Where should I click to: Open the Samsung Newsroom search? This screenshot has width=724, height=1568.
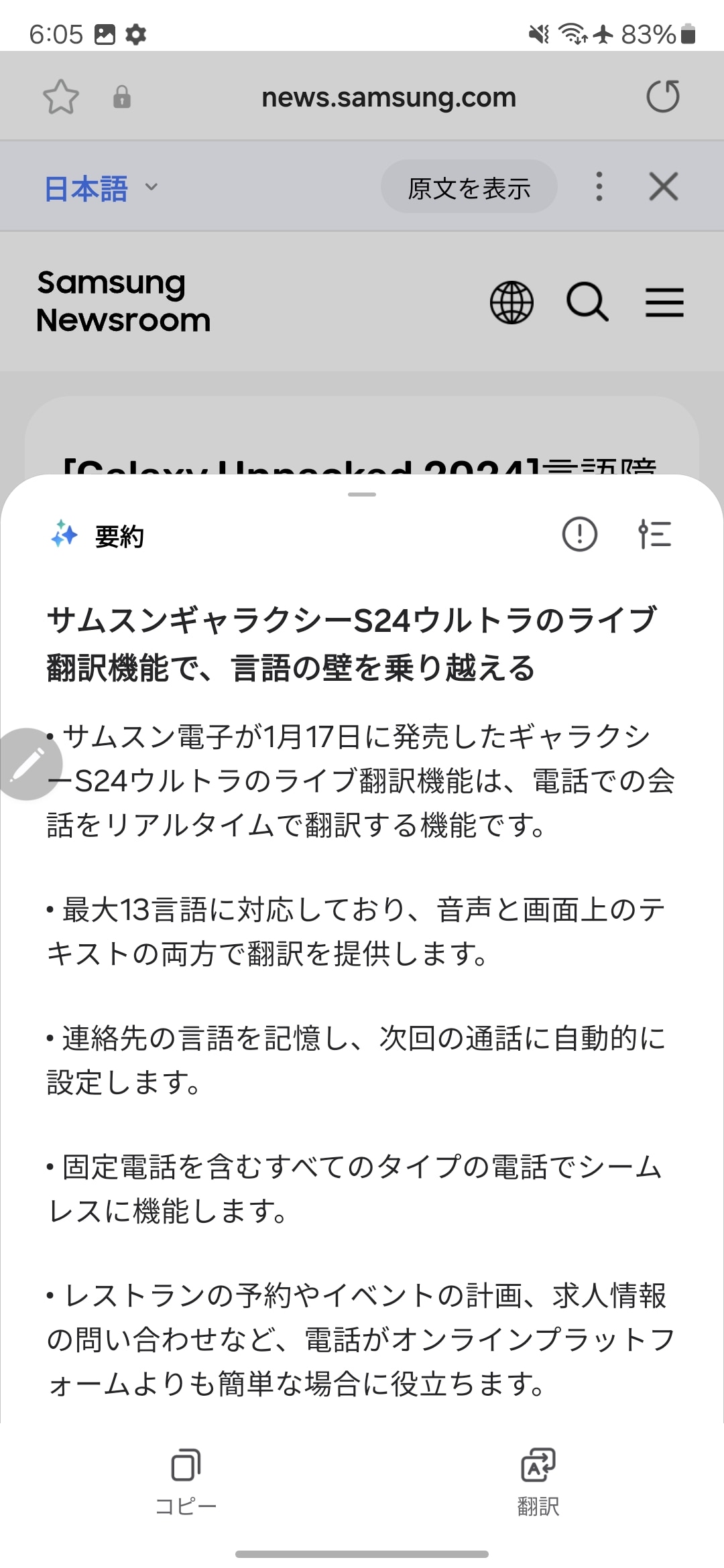(x=587, y=302)
